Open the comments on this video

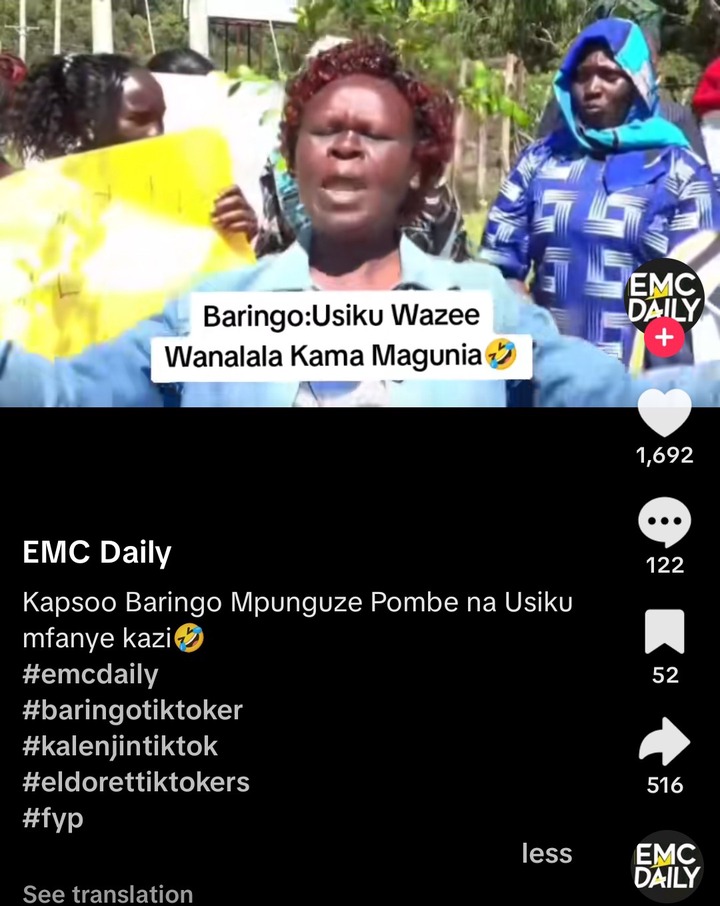click(x=664, y=523)
